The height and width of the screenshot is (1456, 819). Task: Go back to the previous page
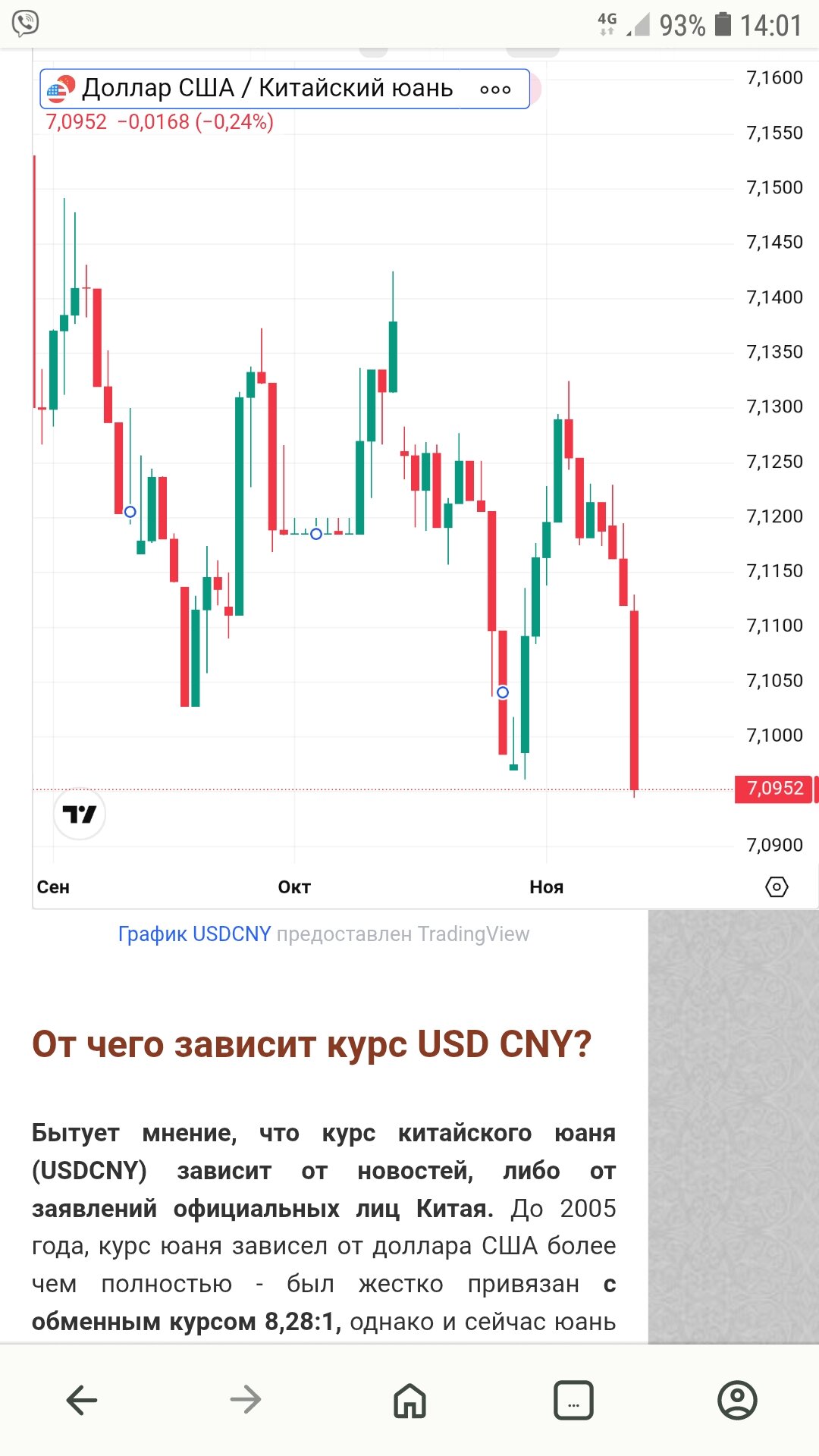coord(82,1400)
